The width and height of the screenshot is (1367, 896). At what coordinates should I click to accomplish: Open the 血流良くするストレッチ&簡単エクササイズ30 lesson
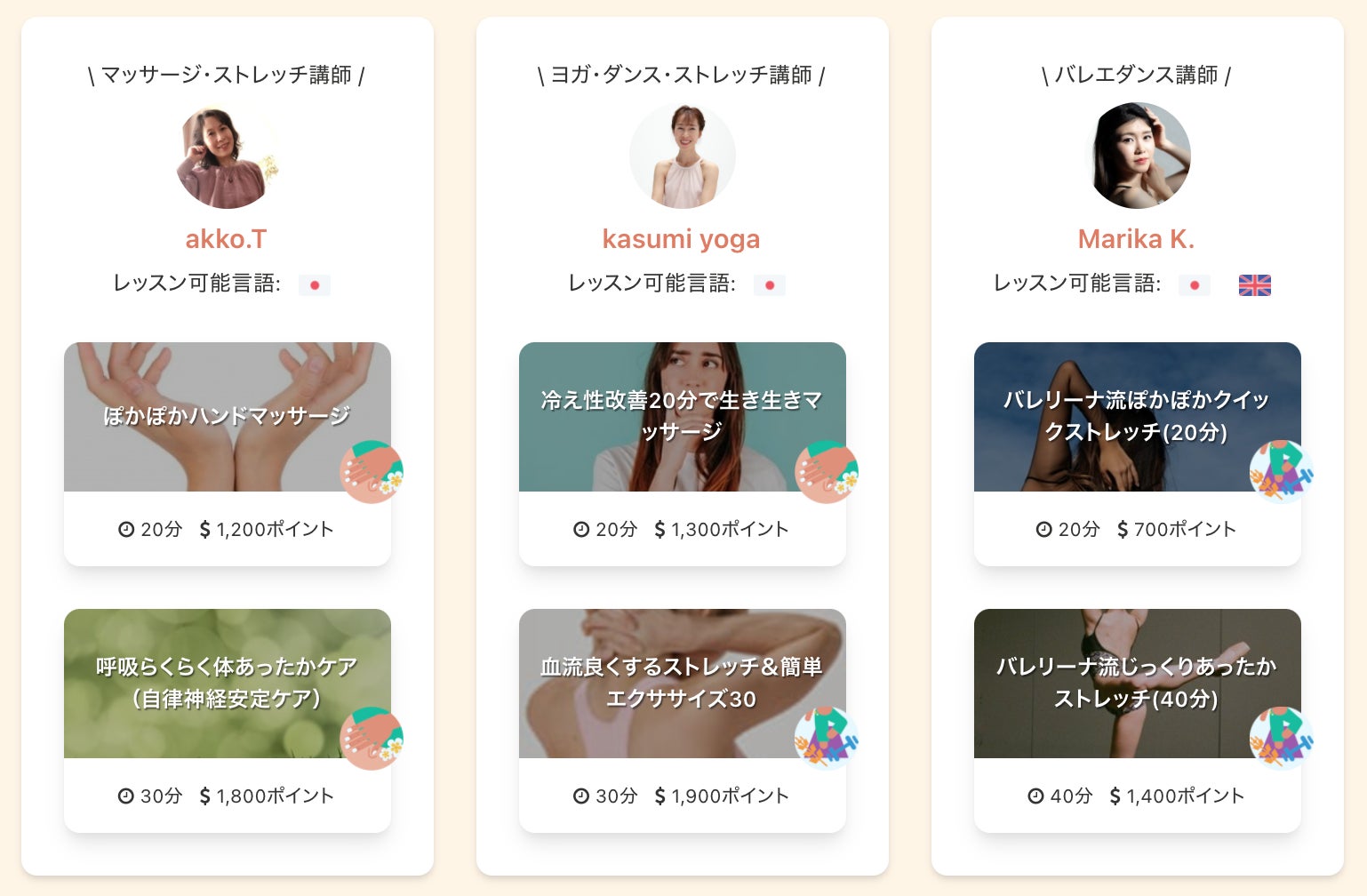[682, 683]
